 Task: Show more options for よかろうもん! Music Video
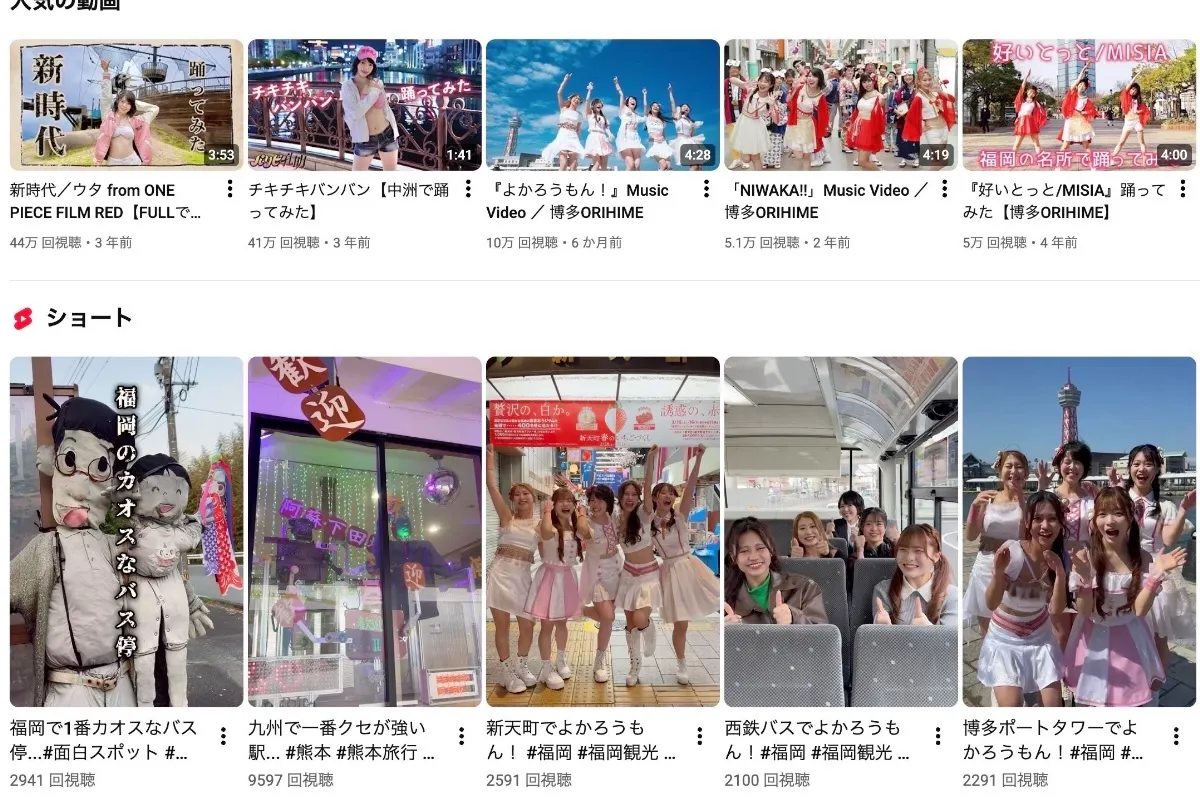706,189
